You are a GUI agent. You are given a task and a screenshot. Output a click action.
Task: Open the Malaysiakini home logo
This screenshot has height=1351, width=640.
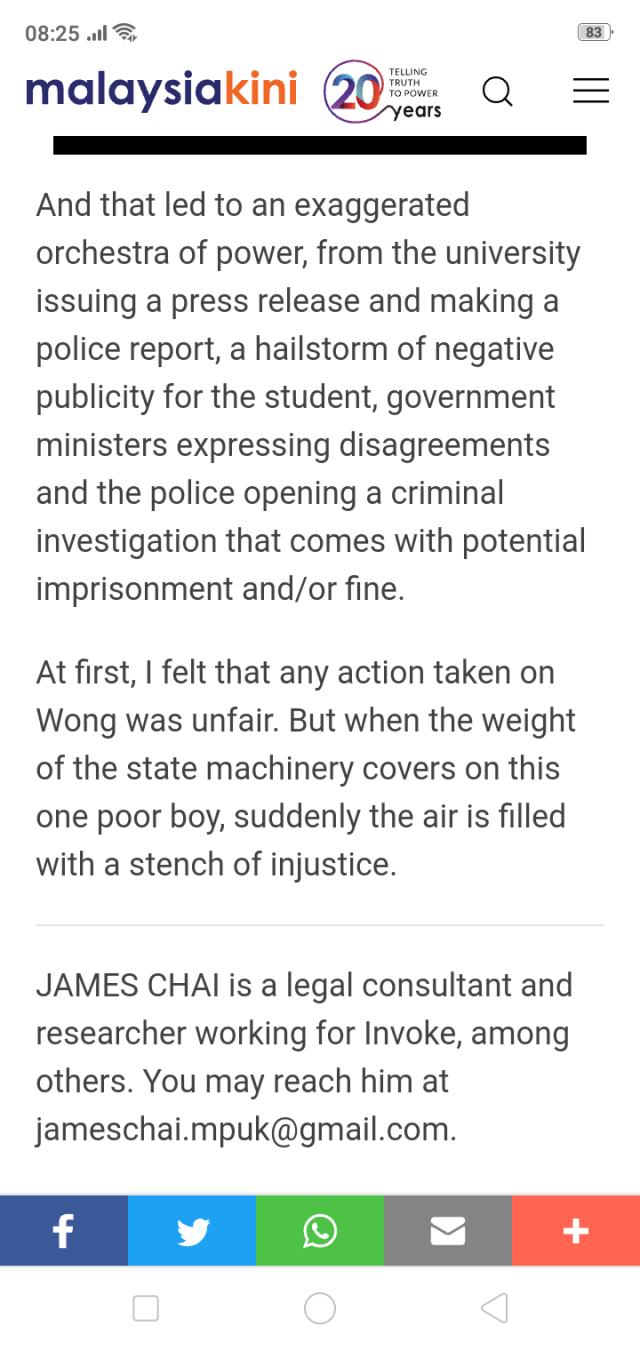(161, 91)
